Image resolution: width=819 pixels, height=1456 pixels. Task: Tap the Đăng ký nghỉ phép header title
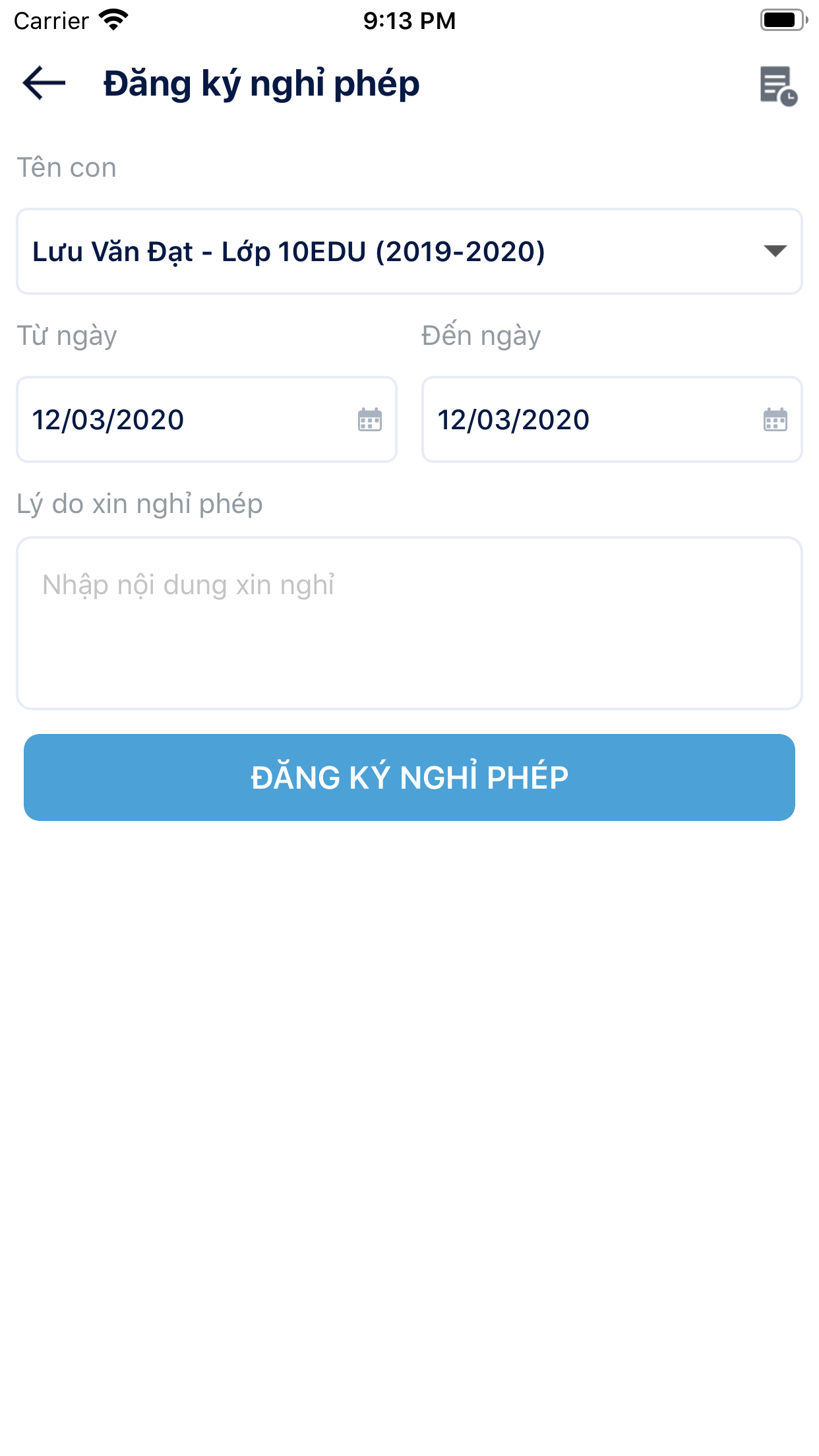coord(260,83)
